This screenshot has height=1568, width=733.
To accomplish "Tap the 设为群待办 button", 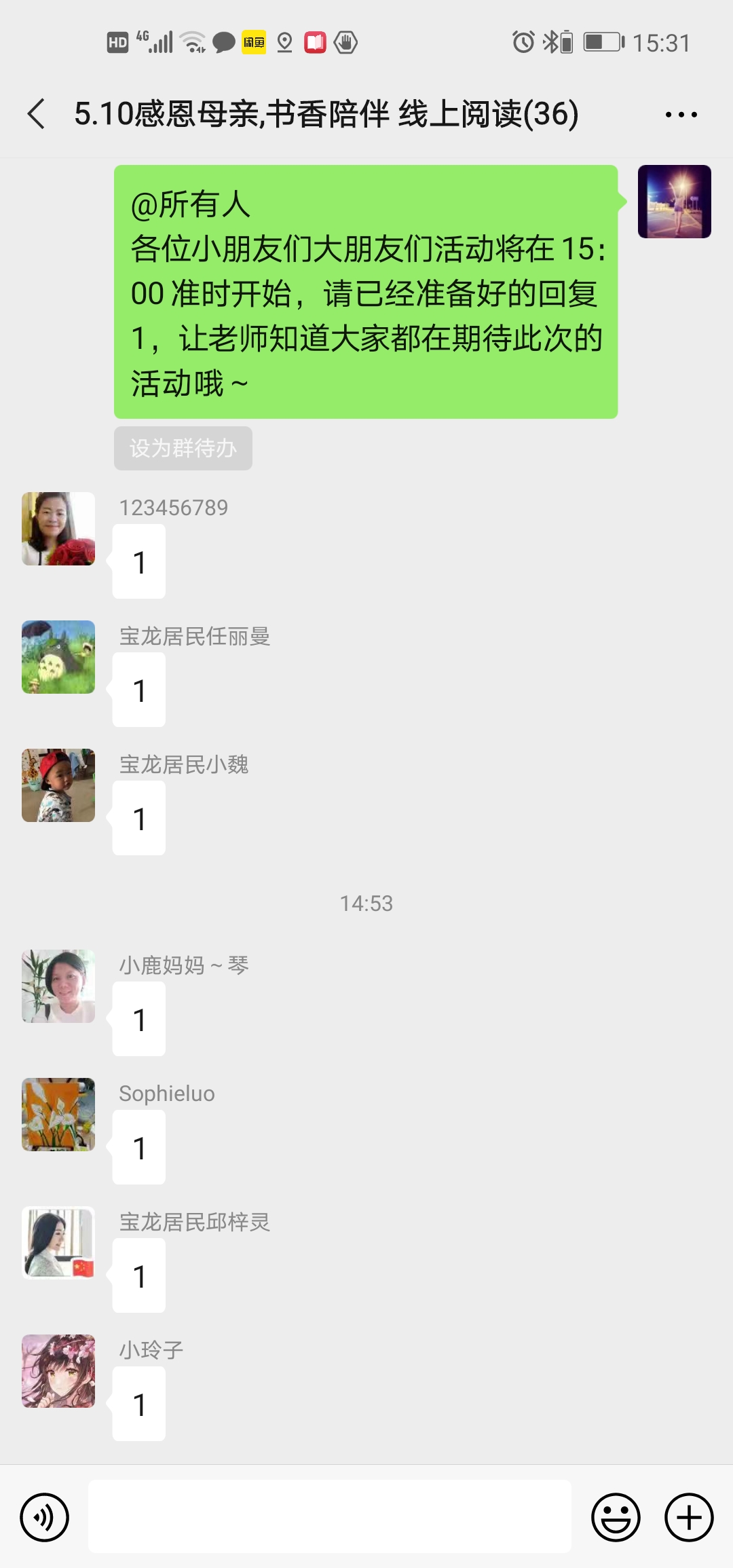I will coord(183,448).
